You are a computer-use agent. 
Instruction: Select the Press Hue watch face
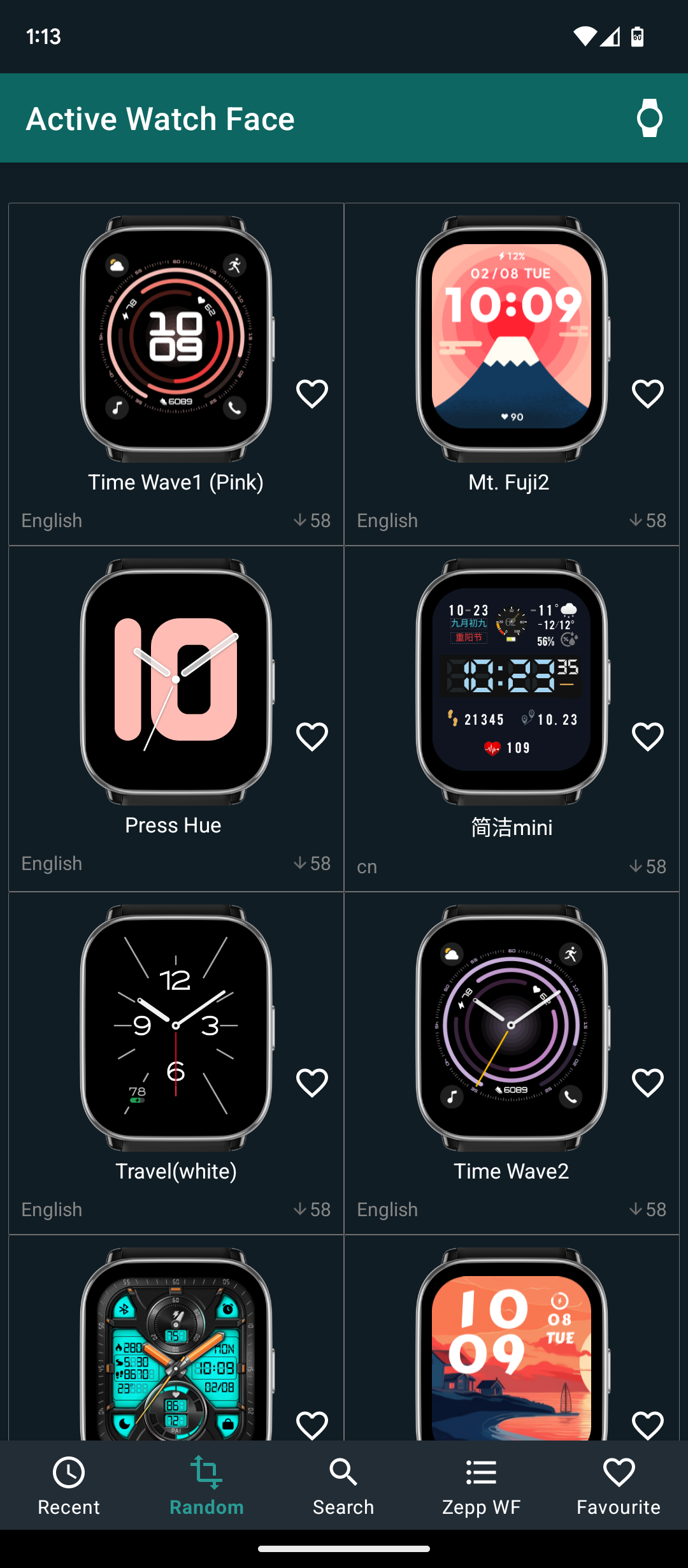[x=176, y=682]
